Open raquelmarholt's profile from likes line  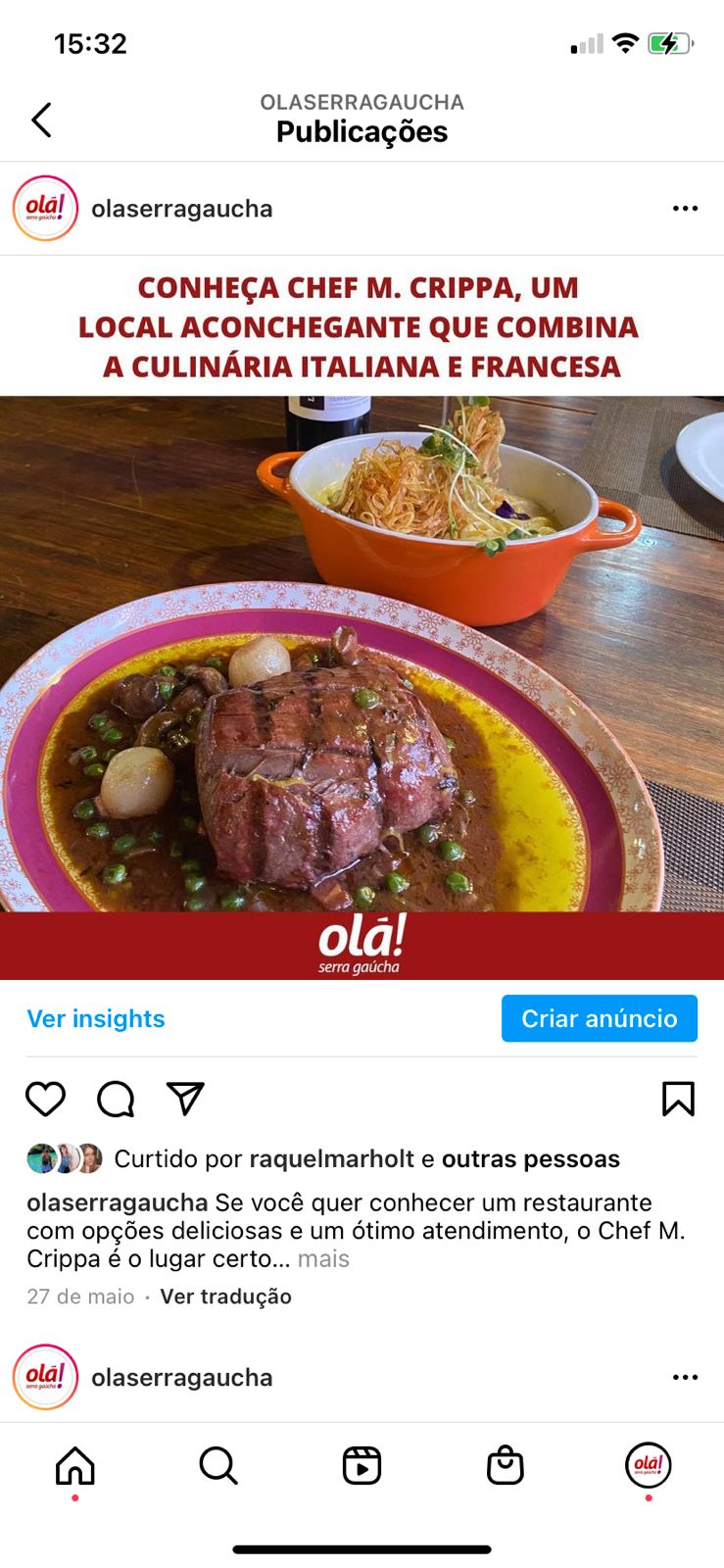tap(331, 1159)
